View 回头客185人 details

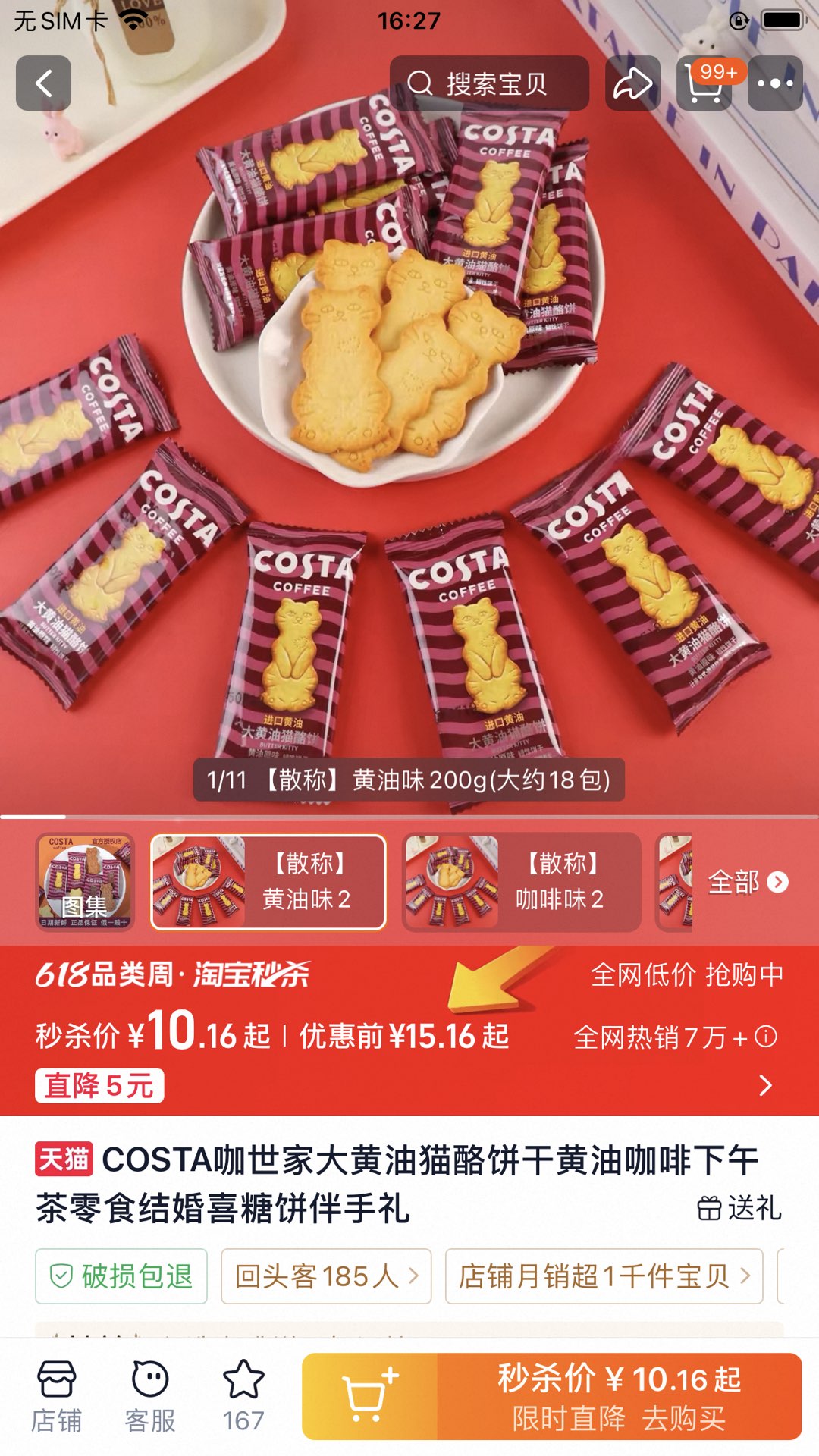(326, 1276)
